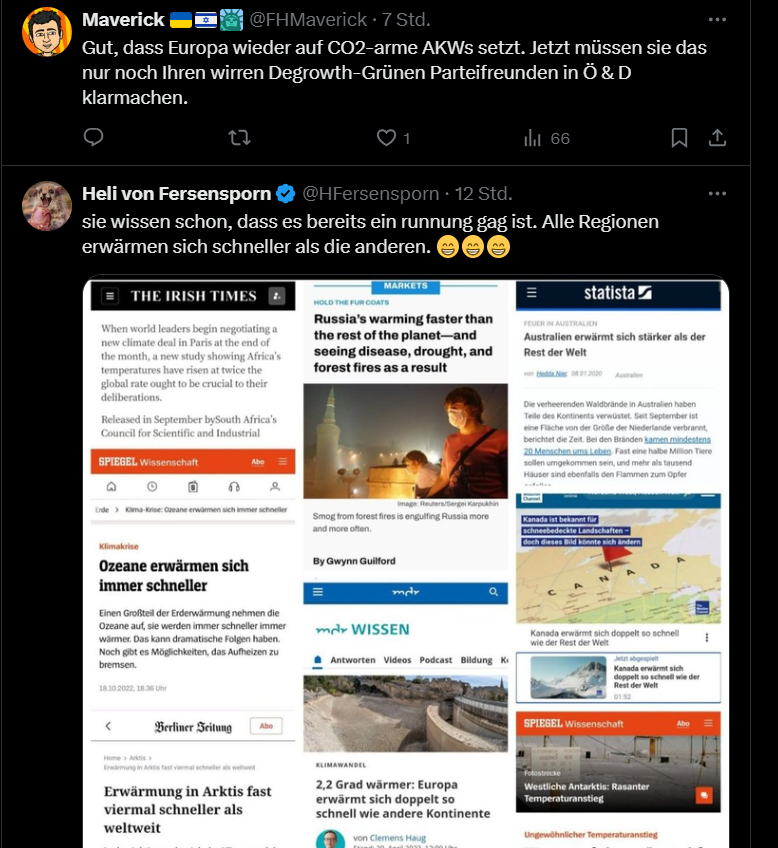View analytics for Maverick's tweet
Image resolution: width=778 pixels, height=848 pixels.
(x=534, y=138)
